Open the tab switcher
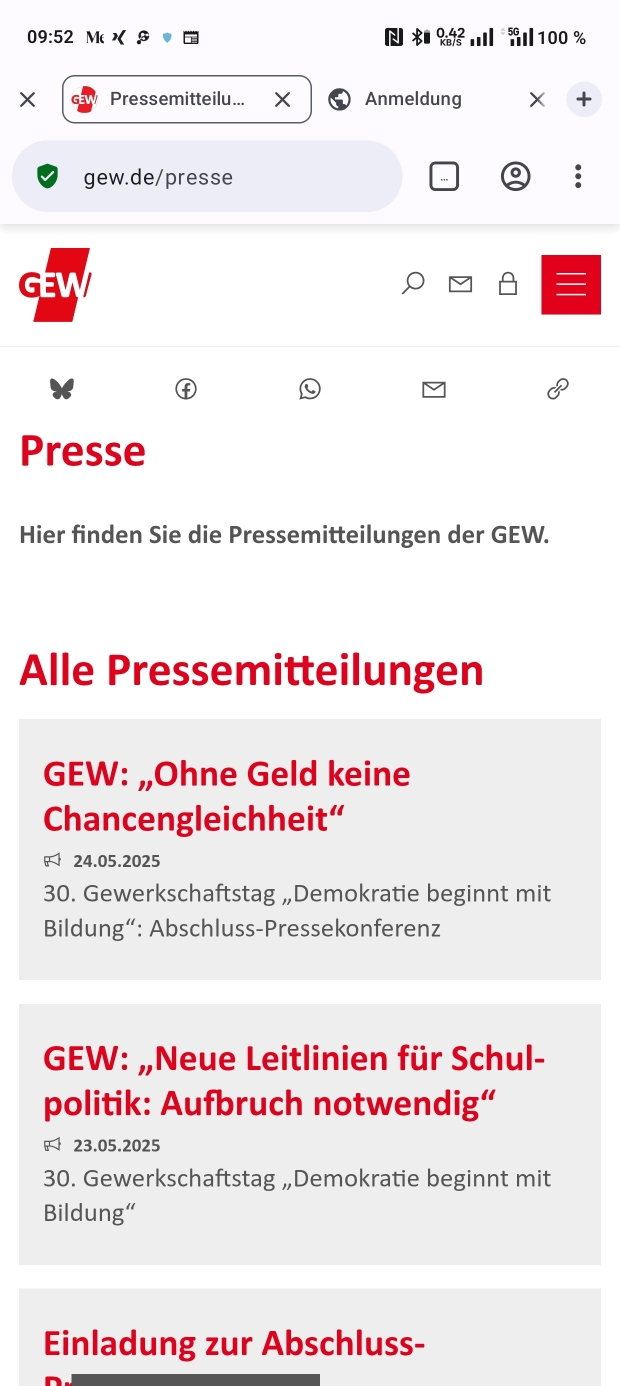The width and height of the screenshot is (620, 1386). click(x=444, y=177)
